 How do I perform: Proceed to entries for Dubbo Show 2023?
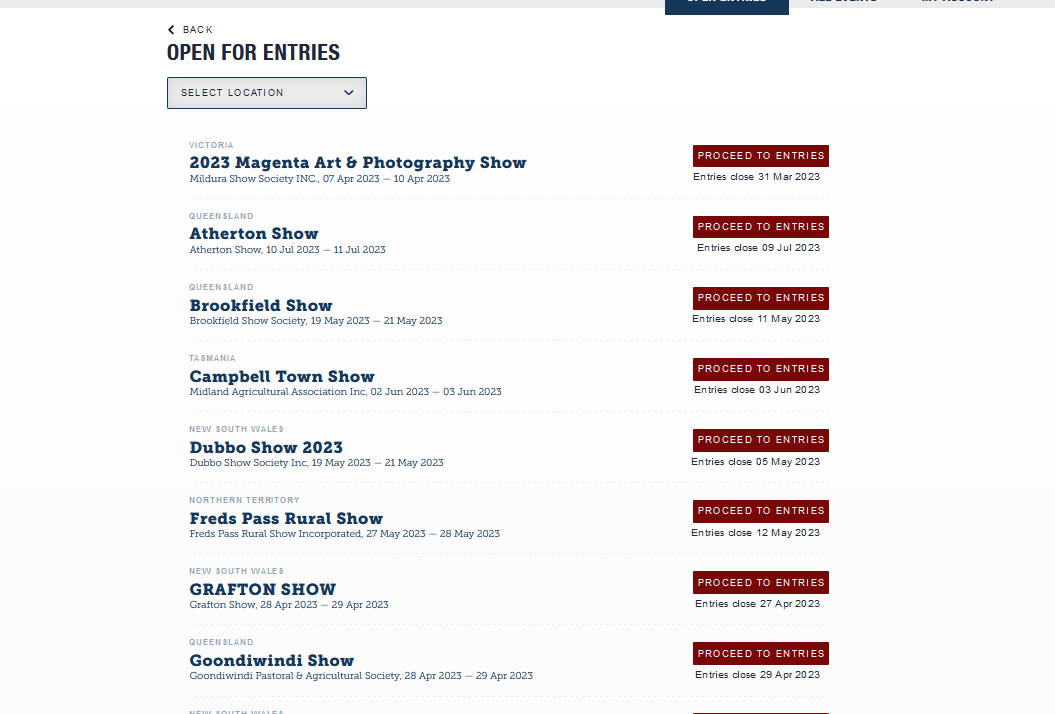pos(760,440)
